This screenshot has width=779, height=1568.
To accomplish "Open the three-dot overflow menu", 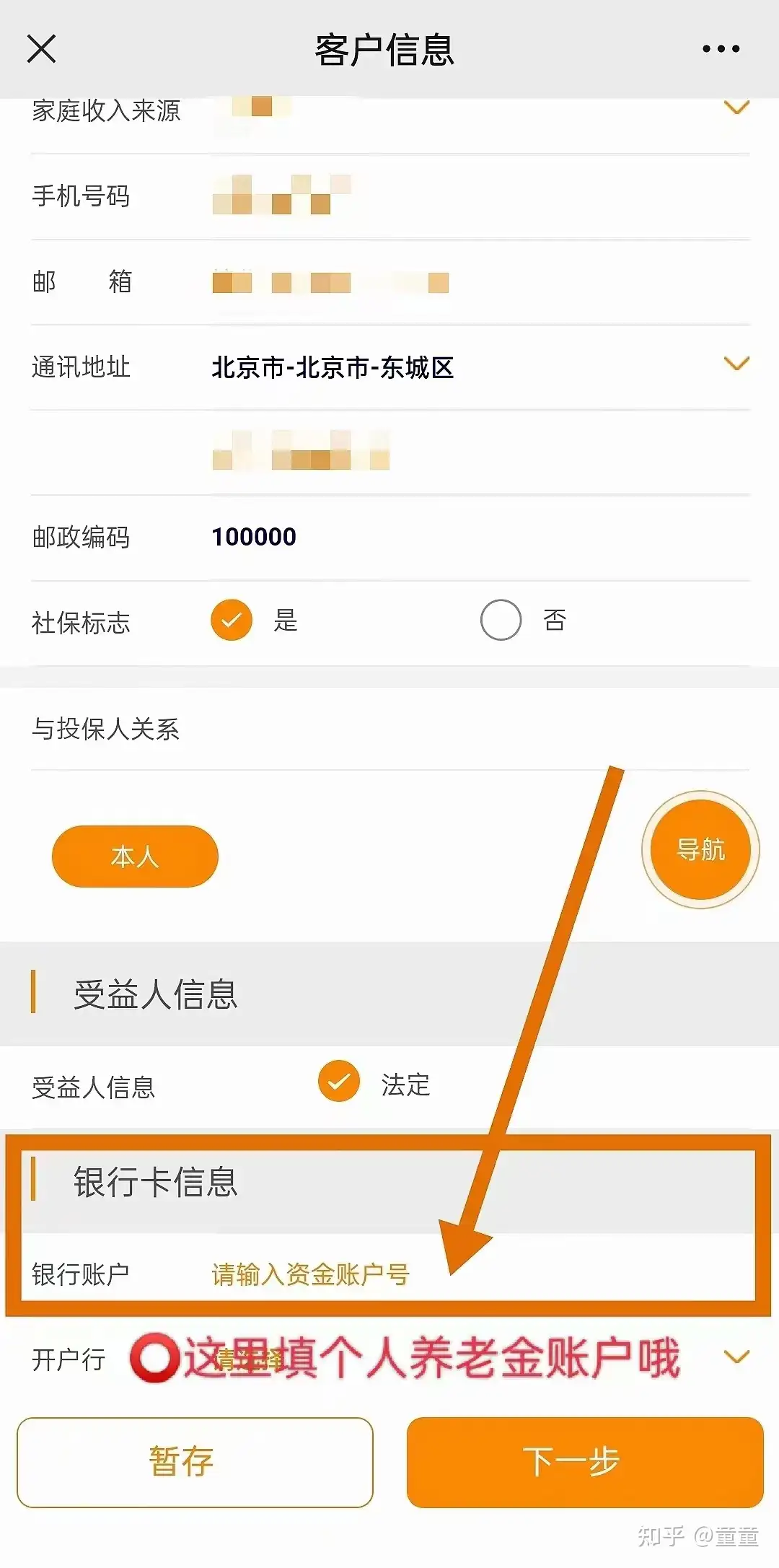I will [721, 49].
